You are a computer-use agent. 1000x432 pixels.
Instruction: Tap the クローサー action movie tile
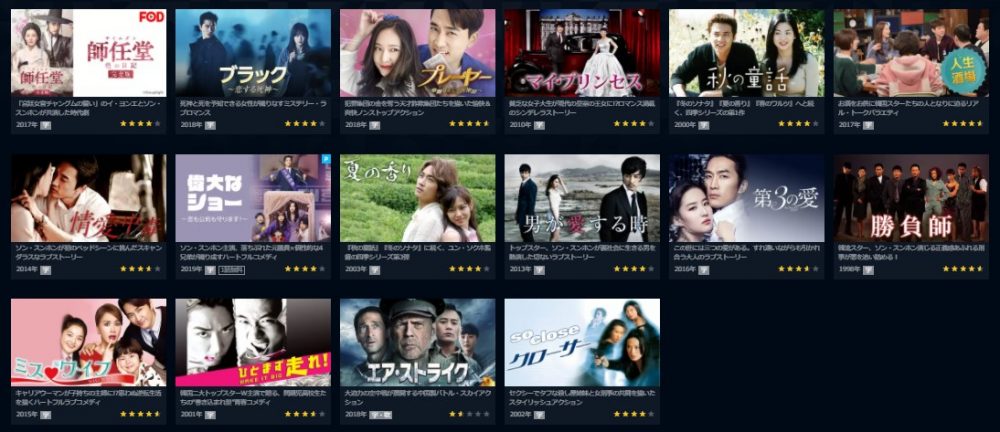click(x=582, y=342)
